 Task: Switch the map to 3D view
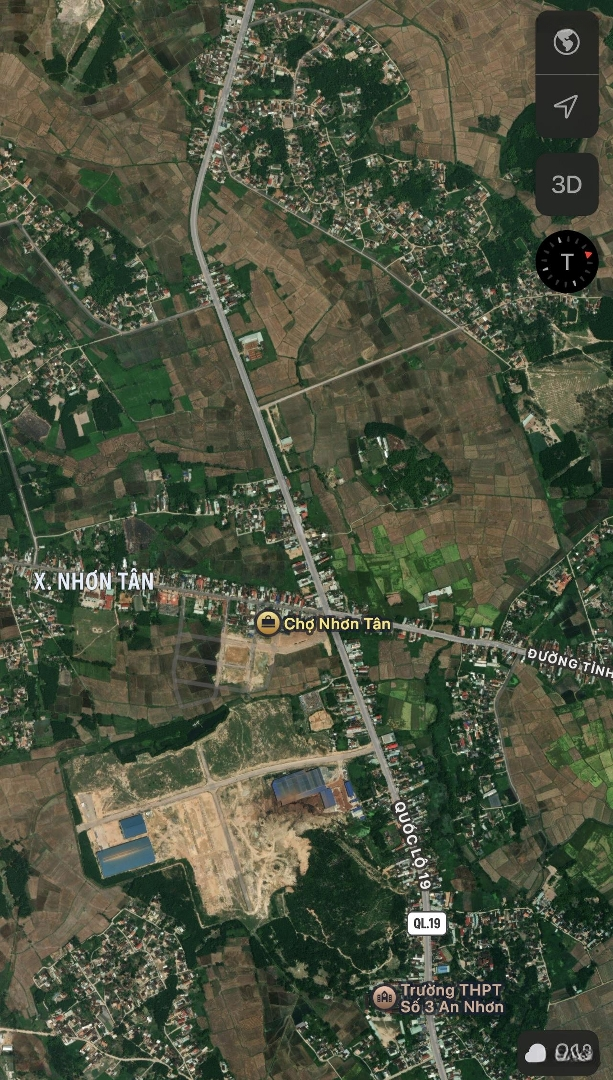coord(567,185)
